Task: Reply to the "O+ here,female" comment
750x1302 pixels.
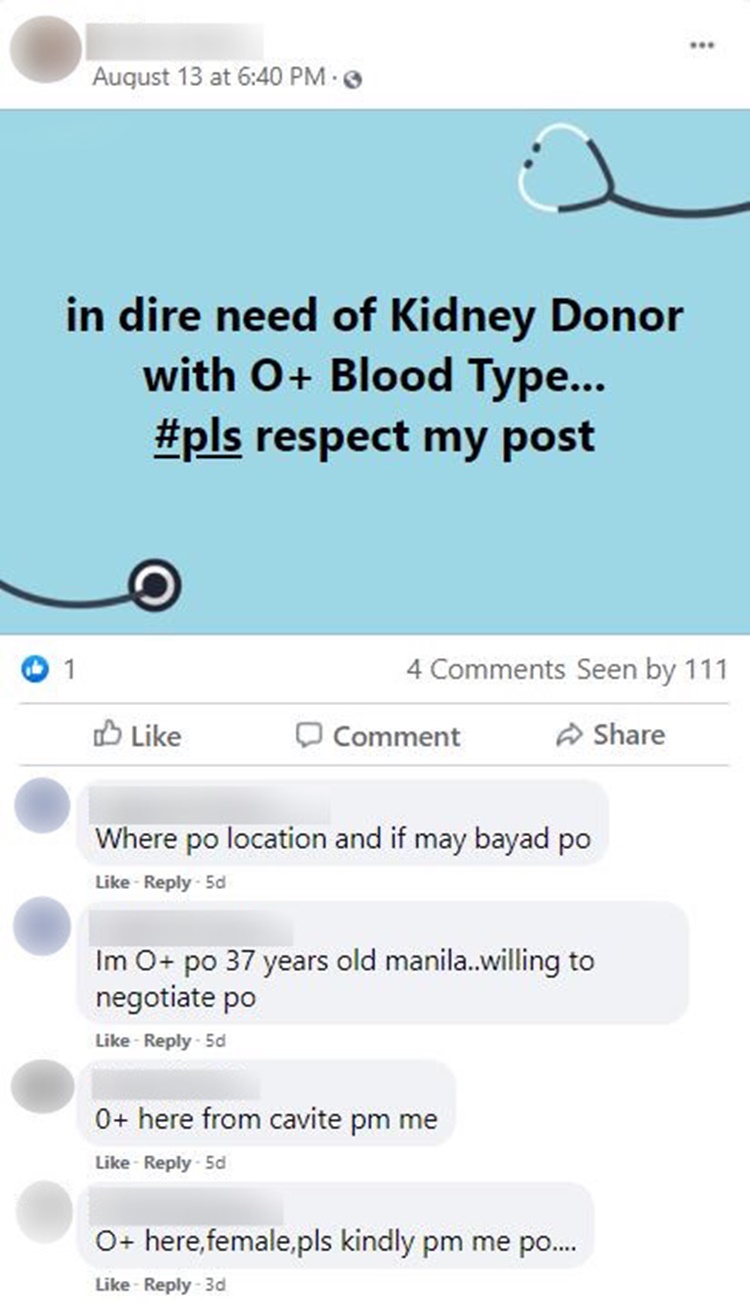Action: click(x=167, y=1284)
